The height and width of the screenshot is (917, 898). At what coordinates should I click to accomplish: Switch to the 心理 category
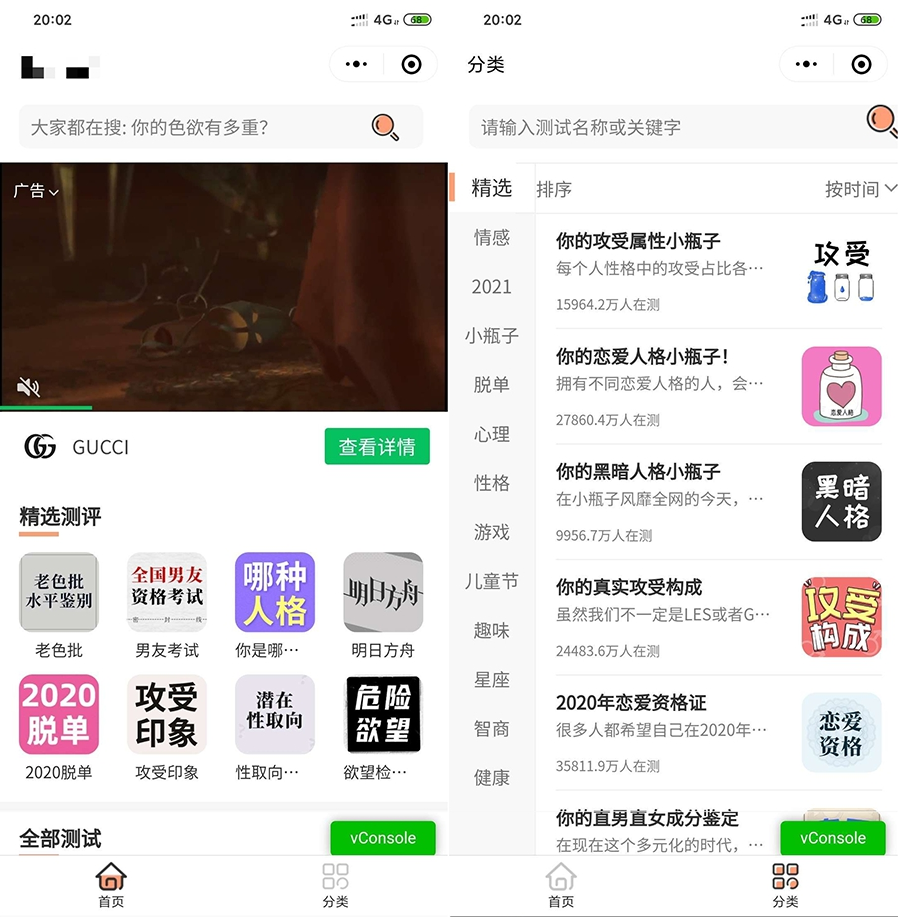point(492,434)
